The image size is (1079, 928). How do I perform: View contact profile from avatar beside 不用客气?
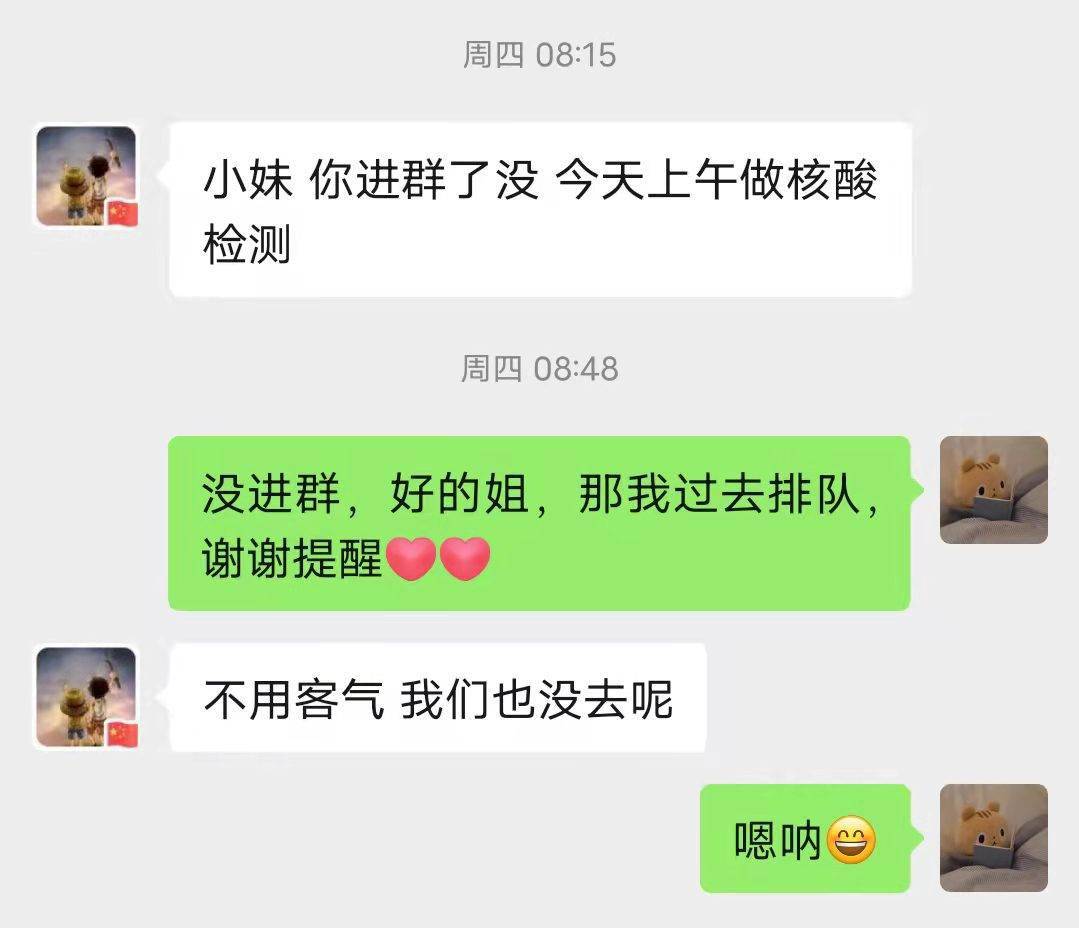coord(86,698)
